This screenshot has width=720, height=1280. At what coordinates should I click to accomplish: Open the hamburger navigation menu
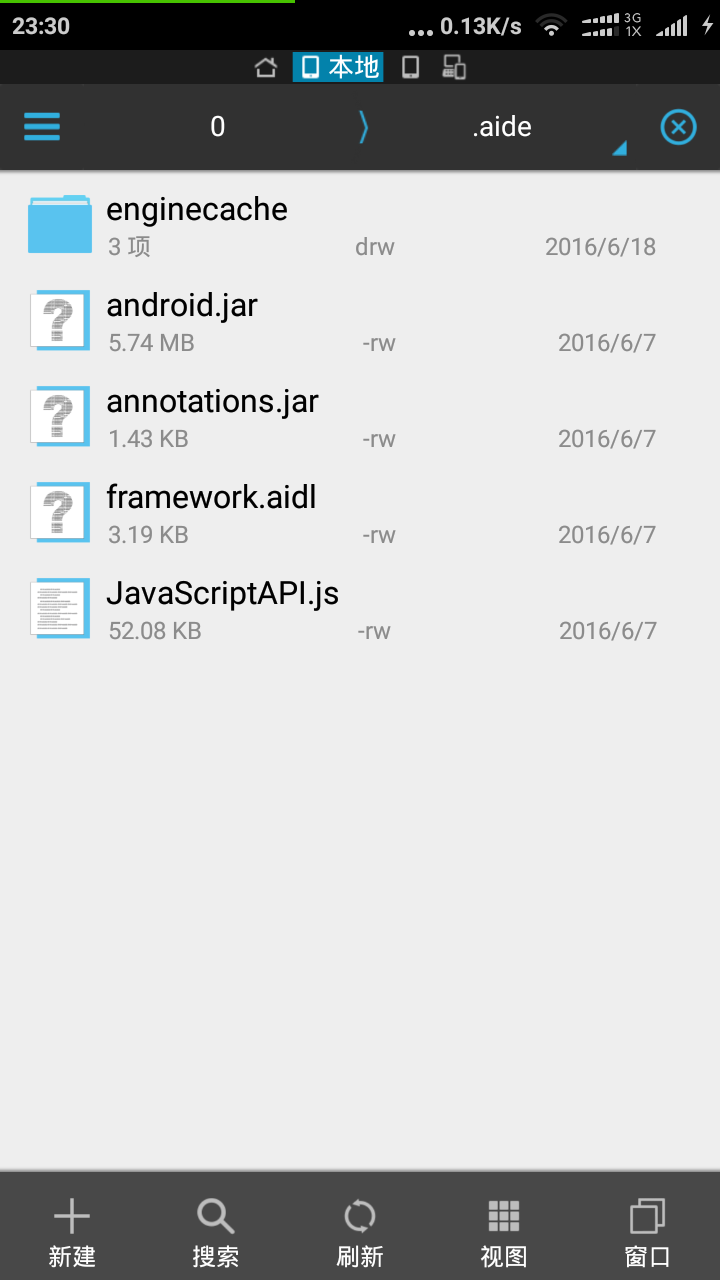(41, 127)
